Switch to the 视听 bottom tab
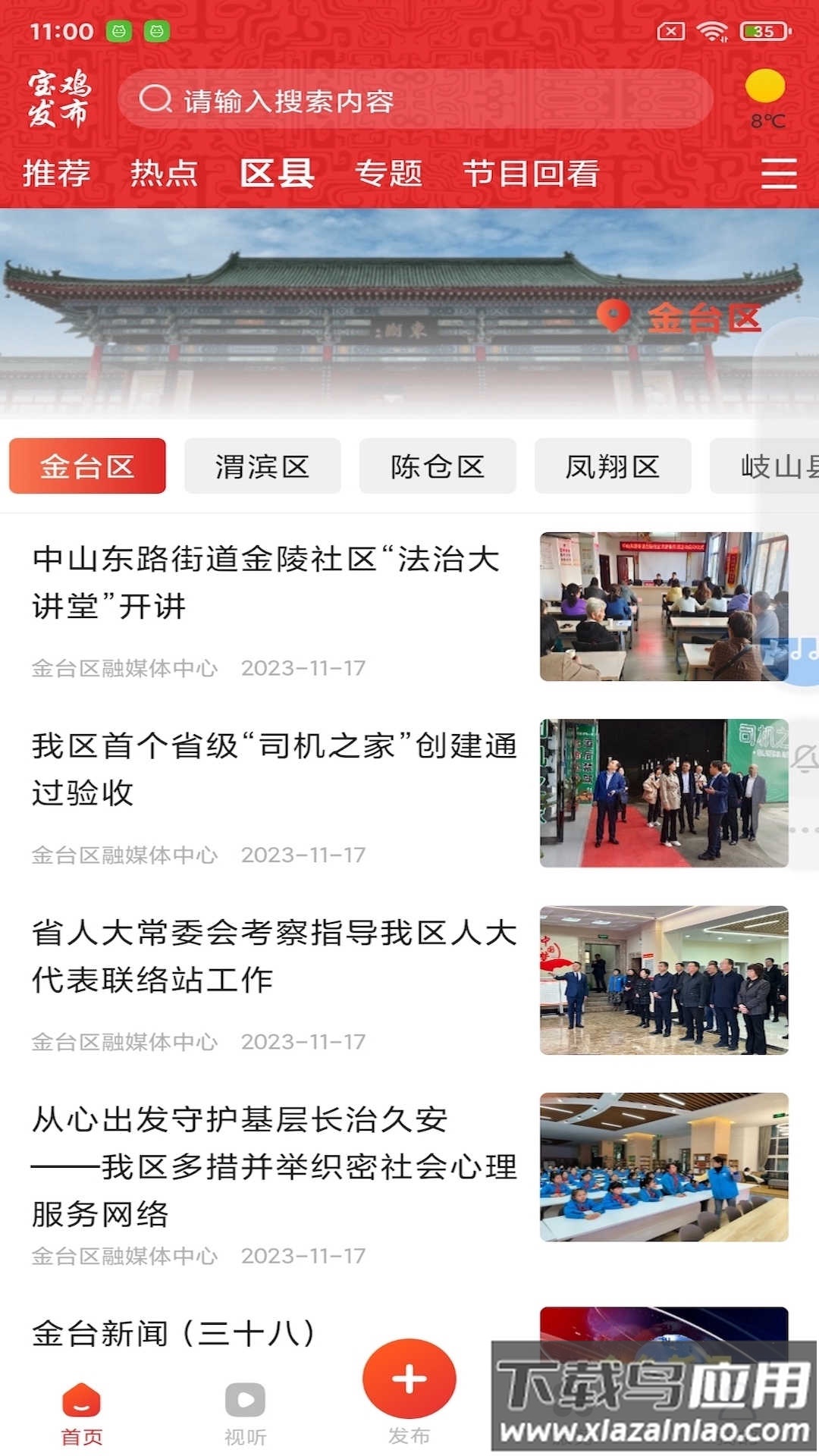 [x=246, y=1412]
